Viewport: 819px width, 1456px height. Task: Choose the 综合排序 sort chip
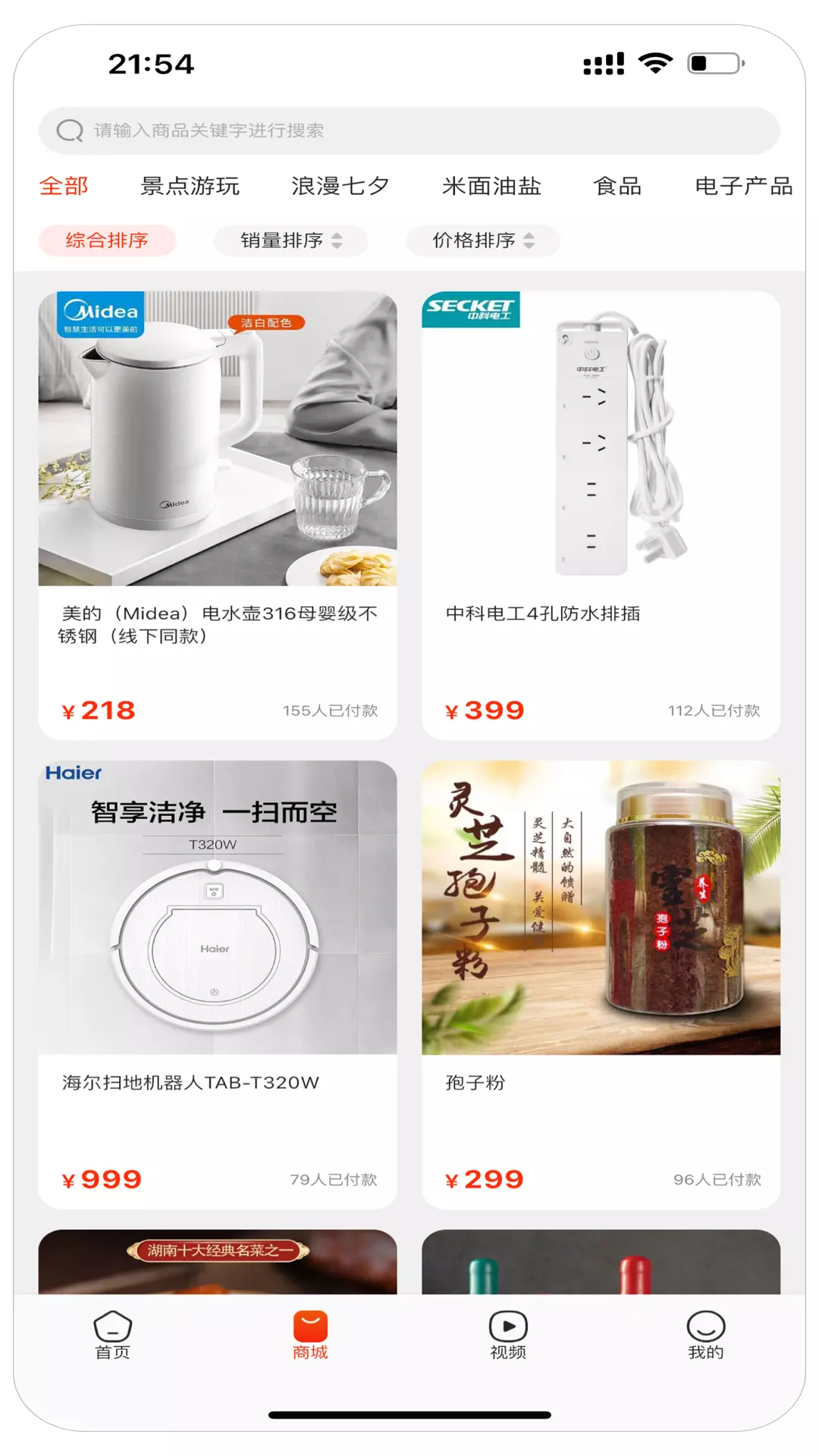(x=107, y=240)
